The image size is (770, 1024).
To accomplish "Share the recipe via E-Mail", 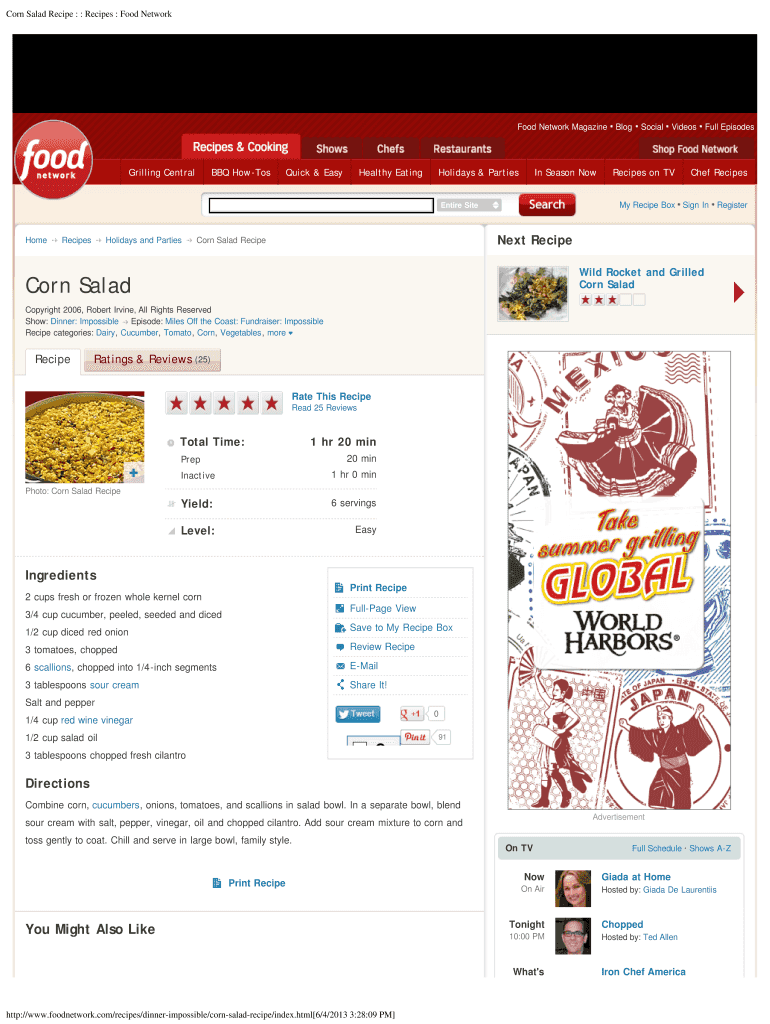I will 364,665.
